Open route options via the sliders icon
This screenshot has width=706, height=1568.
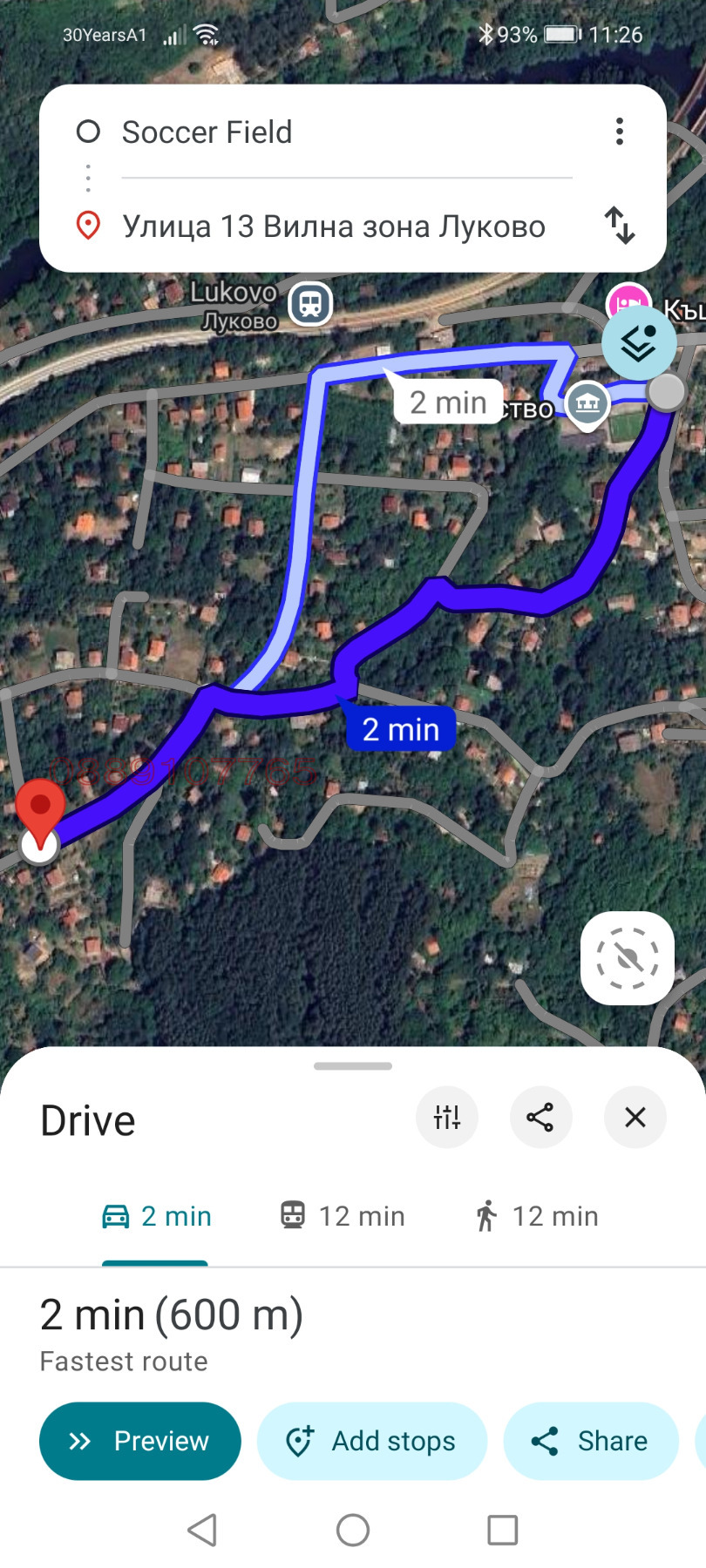tap(447, 1117)
